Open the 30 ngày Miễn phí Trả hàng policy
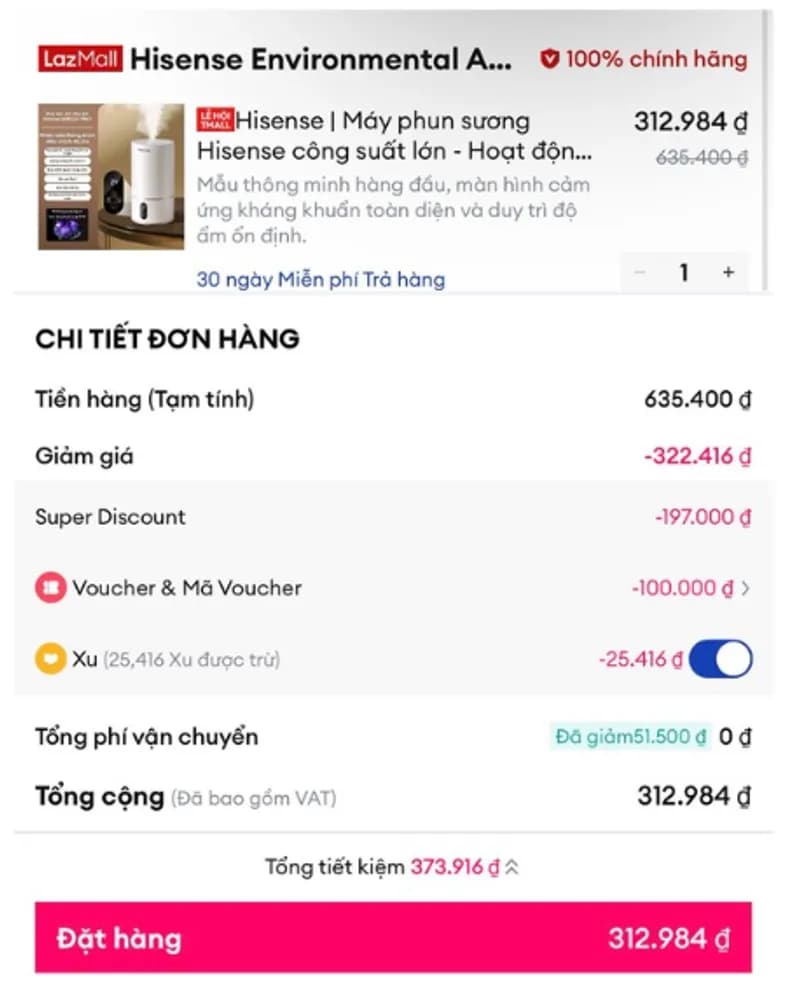Image resolution: width=800 pixels, height=1004 pixels. coord(318,279)
